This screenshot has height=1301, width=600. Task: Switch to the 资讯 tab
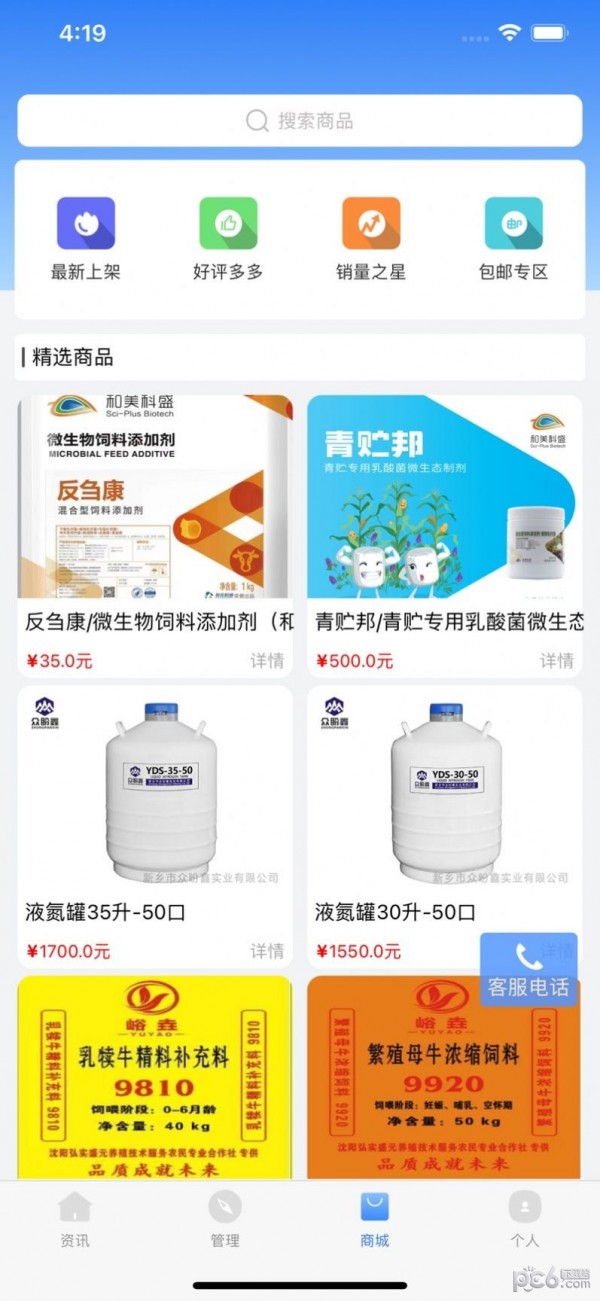click(75, 1220)
